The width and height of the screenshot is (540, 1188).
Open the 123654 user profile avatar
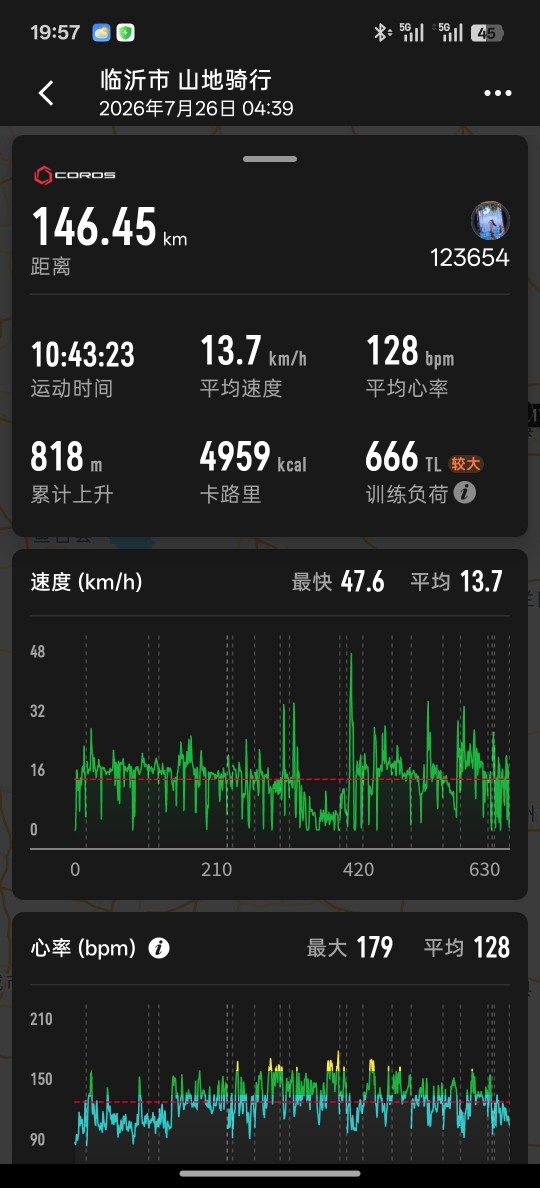point(490,220)
